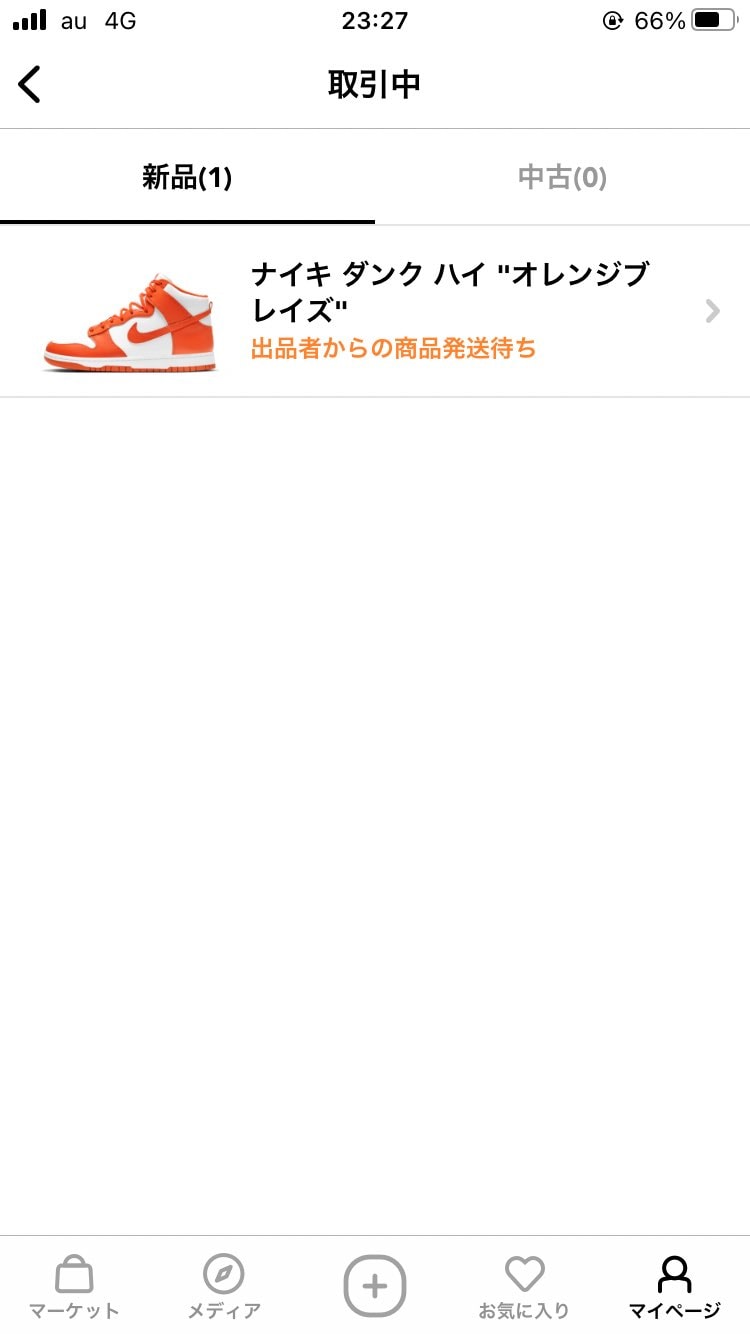
Task: Select the 新品(1) tab
Action: (187, 177)
